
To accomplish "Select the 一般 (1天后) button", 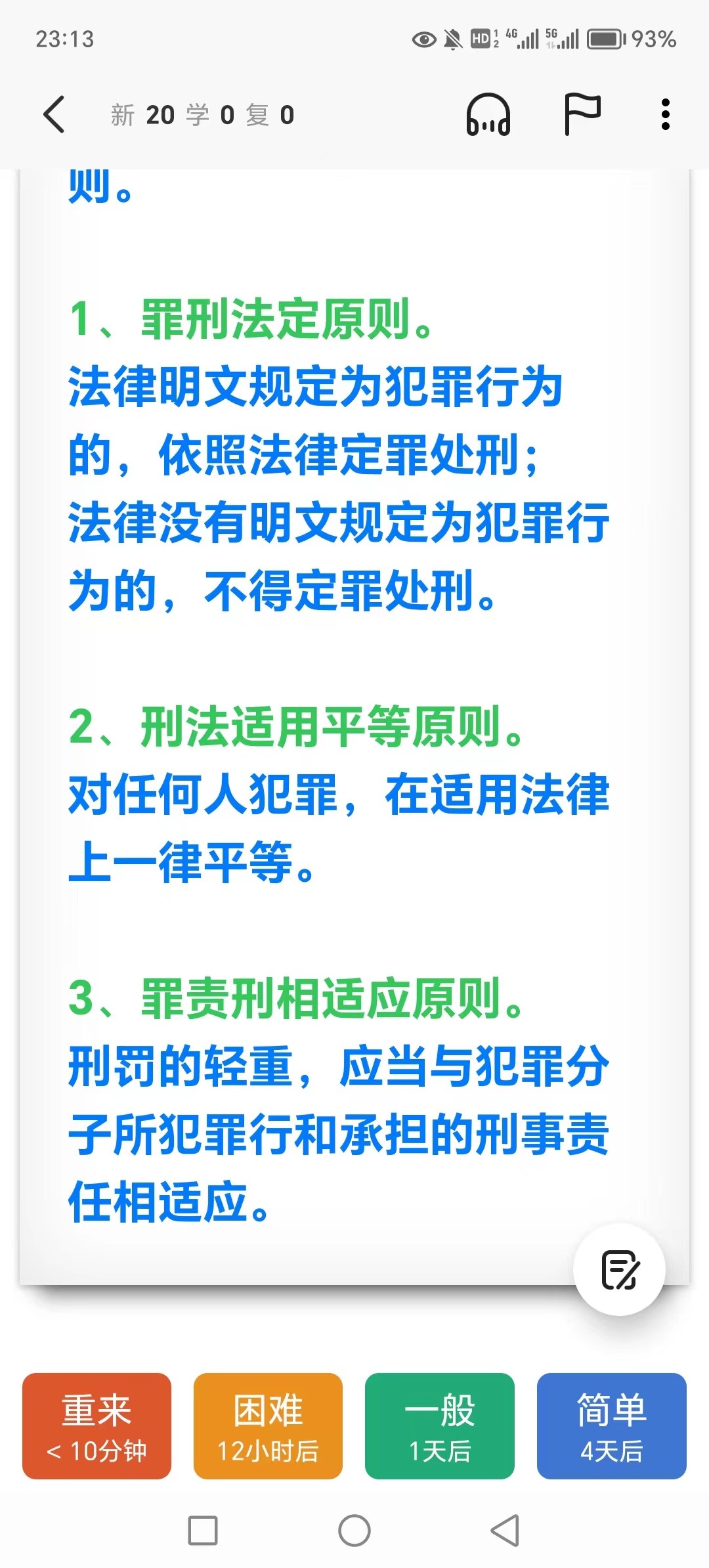I will (x=440, y=1426).
